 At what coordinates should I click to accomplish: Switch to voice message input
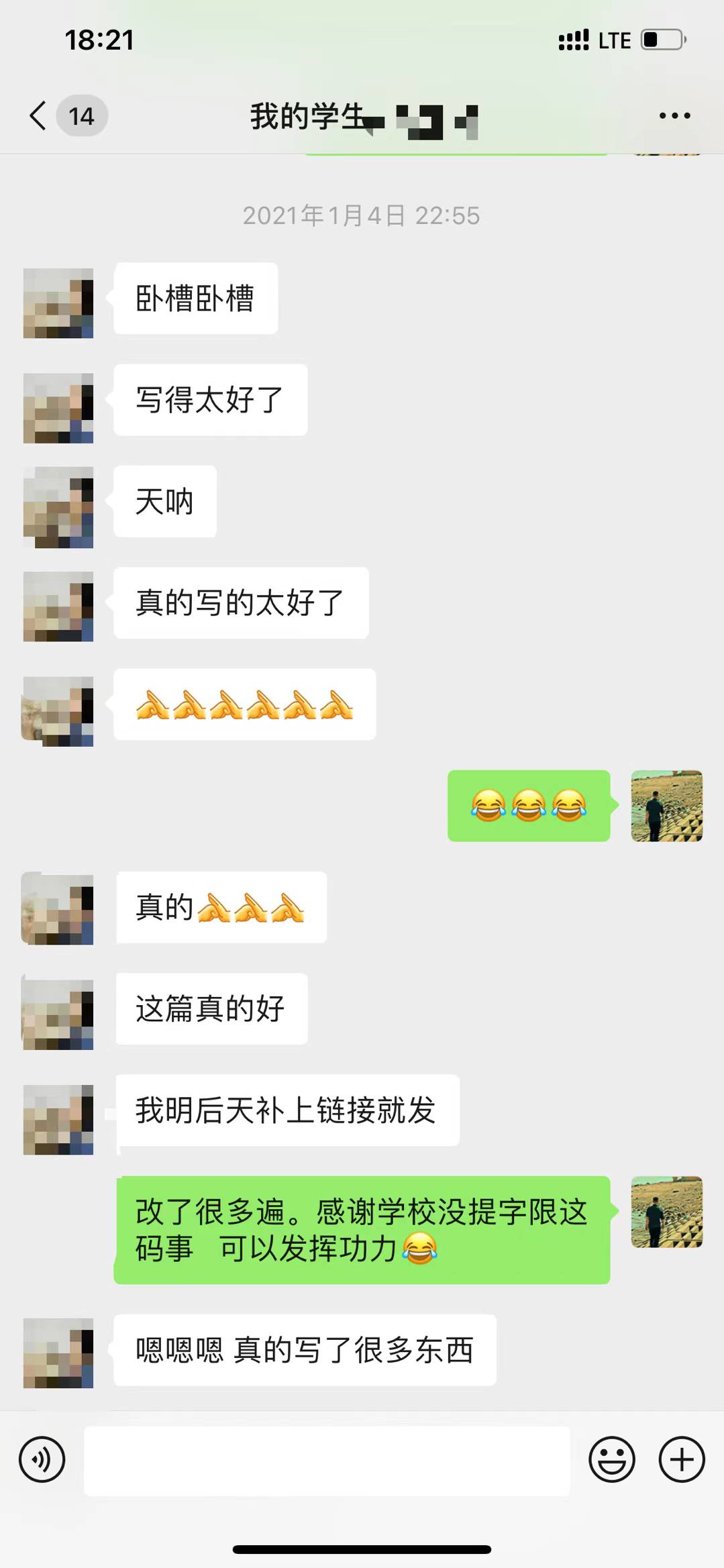tap(42, 1459)
